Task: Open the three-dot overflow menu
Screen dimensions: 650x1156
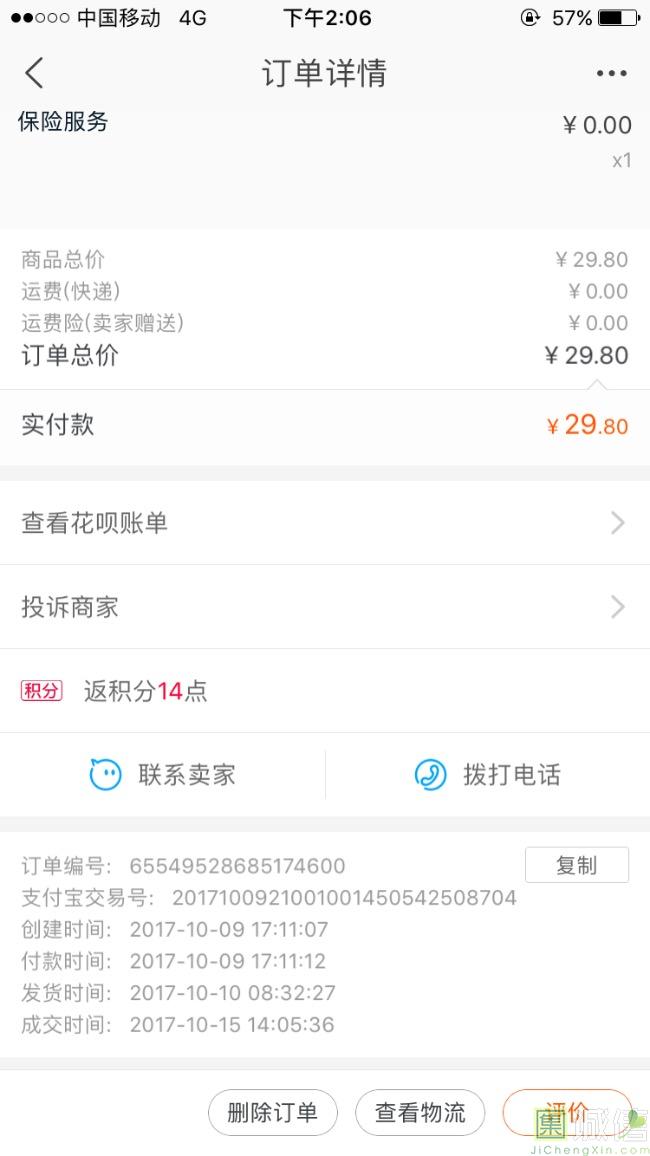Action: point(611,73)
